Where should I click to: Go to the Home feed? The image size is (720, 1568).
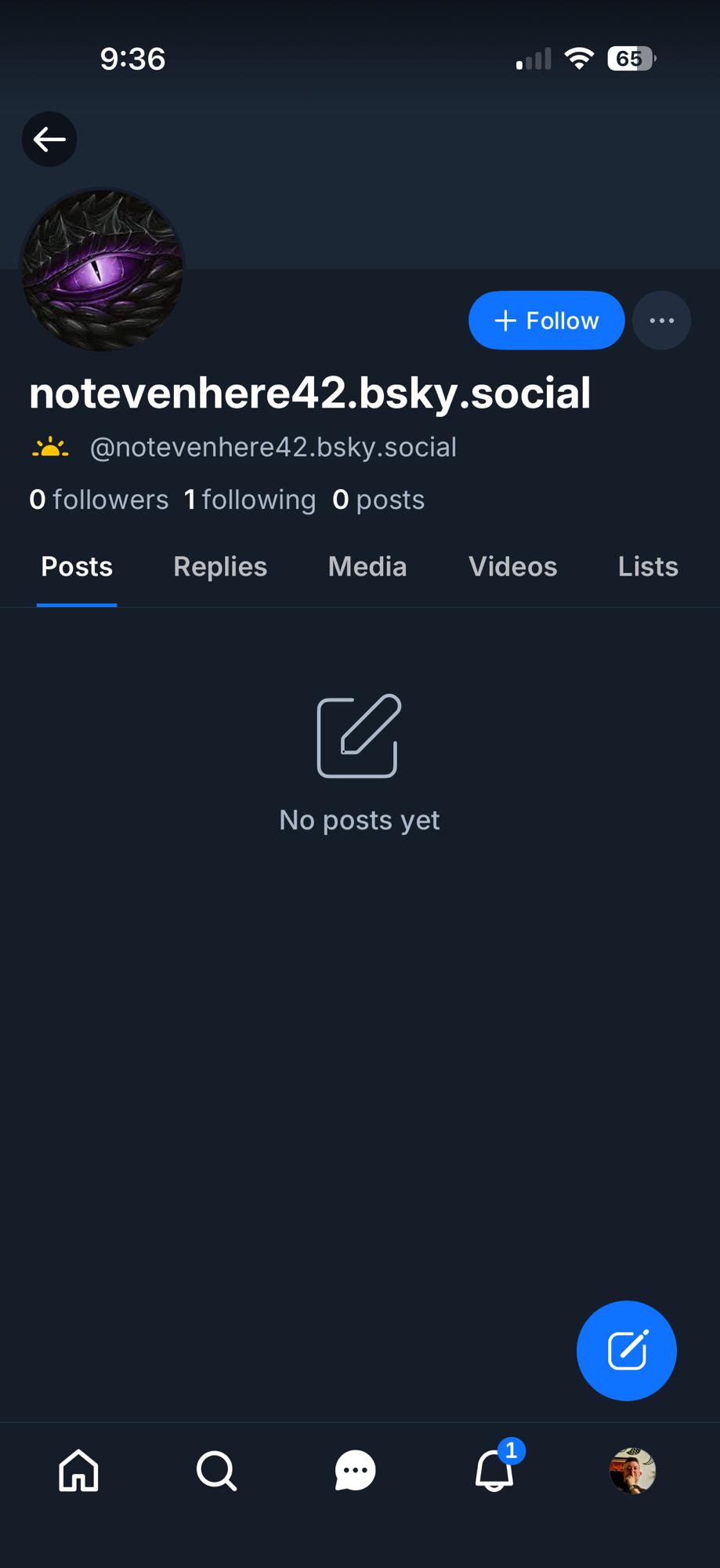pos(79,1470)
